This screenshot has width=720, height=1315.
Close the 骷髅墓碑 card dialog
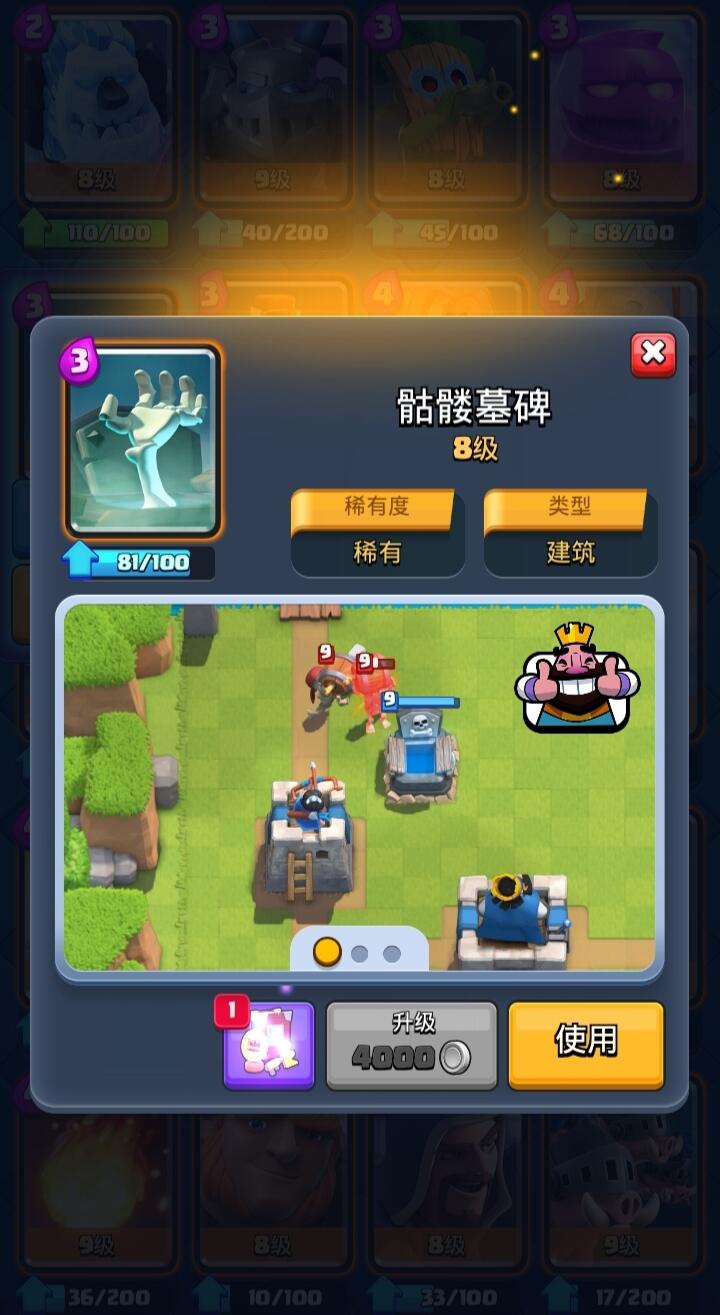click(653, 354)
